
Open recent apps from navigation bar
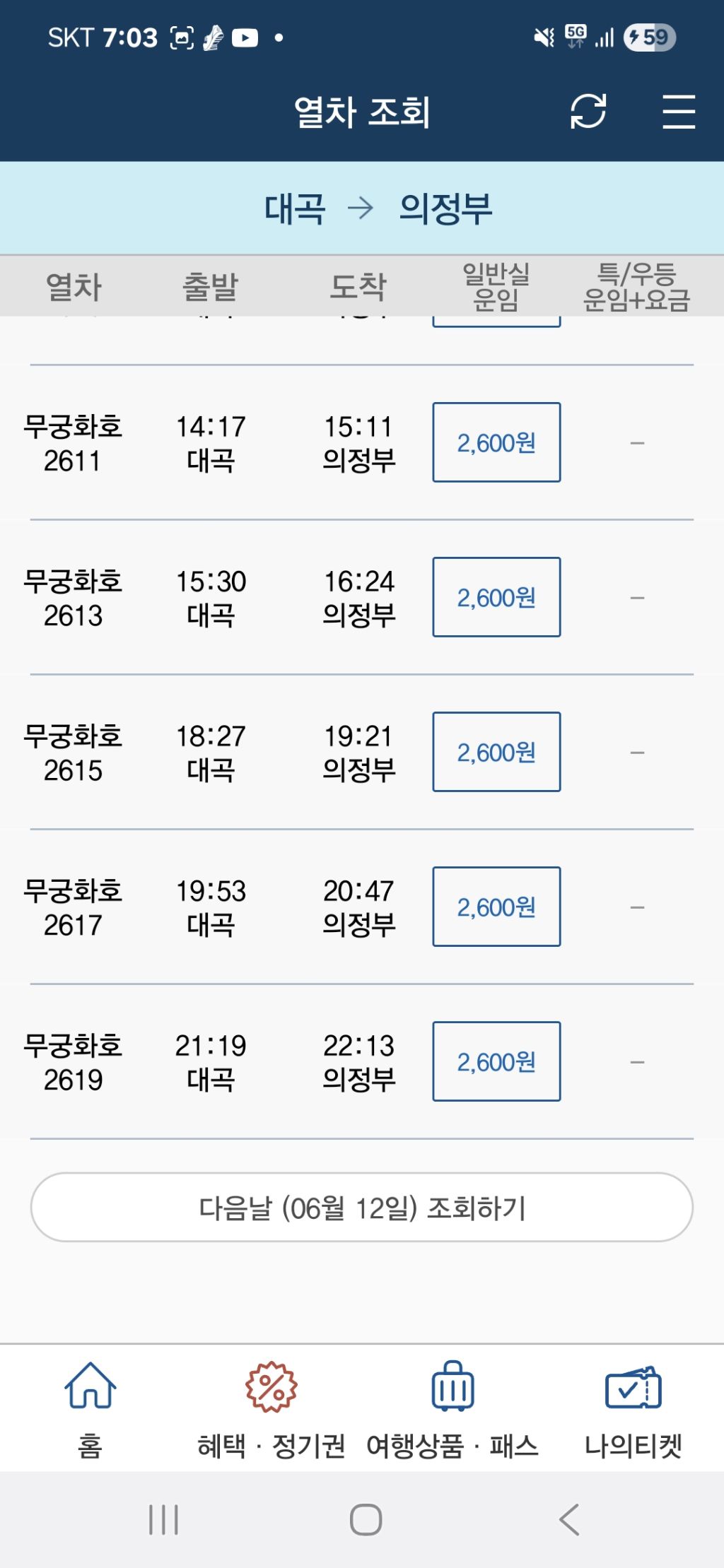pyautogui.click(x=163, y=1519)
